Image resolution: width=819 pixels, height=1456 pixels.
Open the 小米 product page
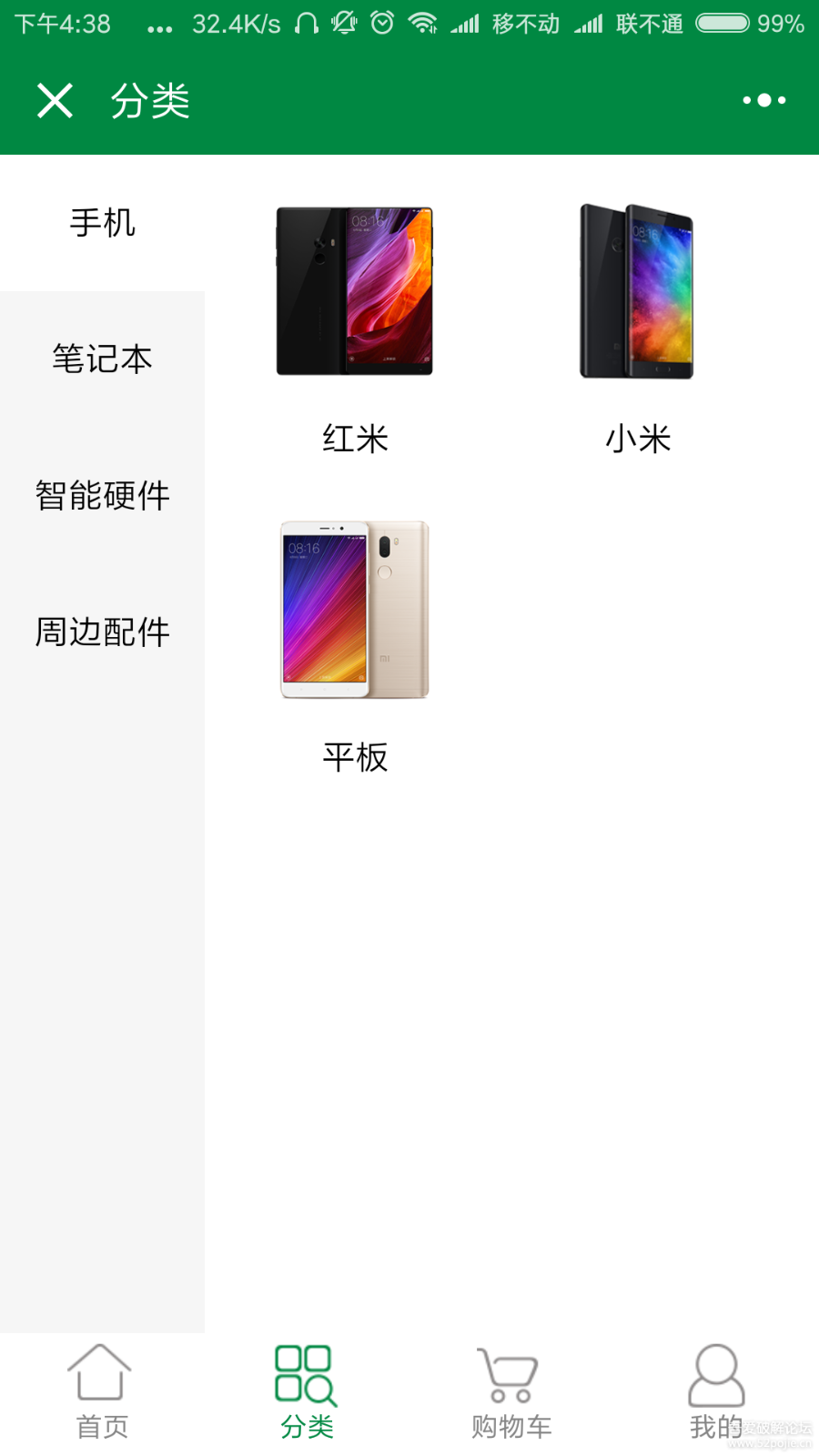click(637, 439)
